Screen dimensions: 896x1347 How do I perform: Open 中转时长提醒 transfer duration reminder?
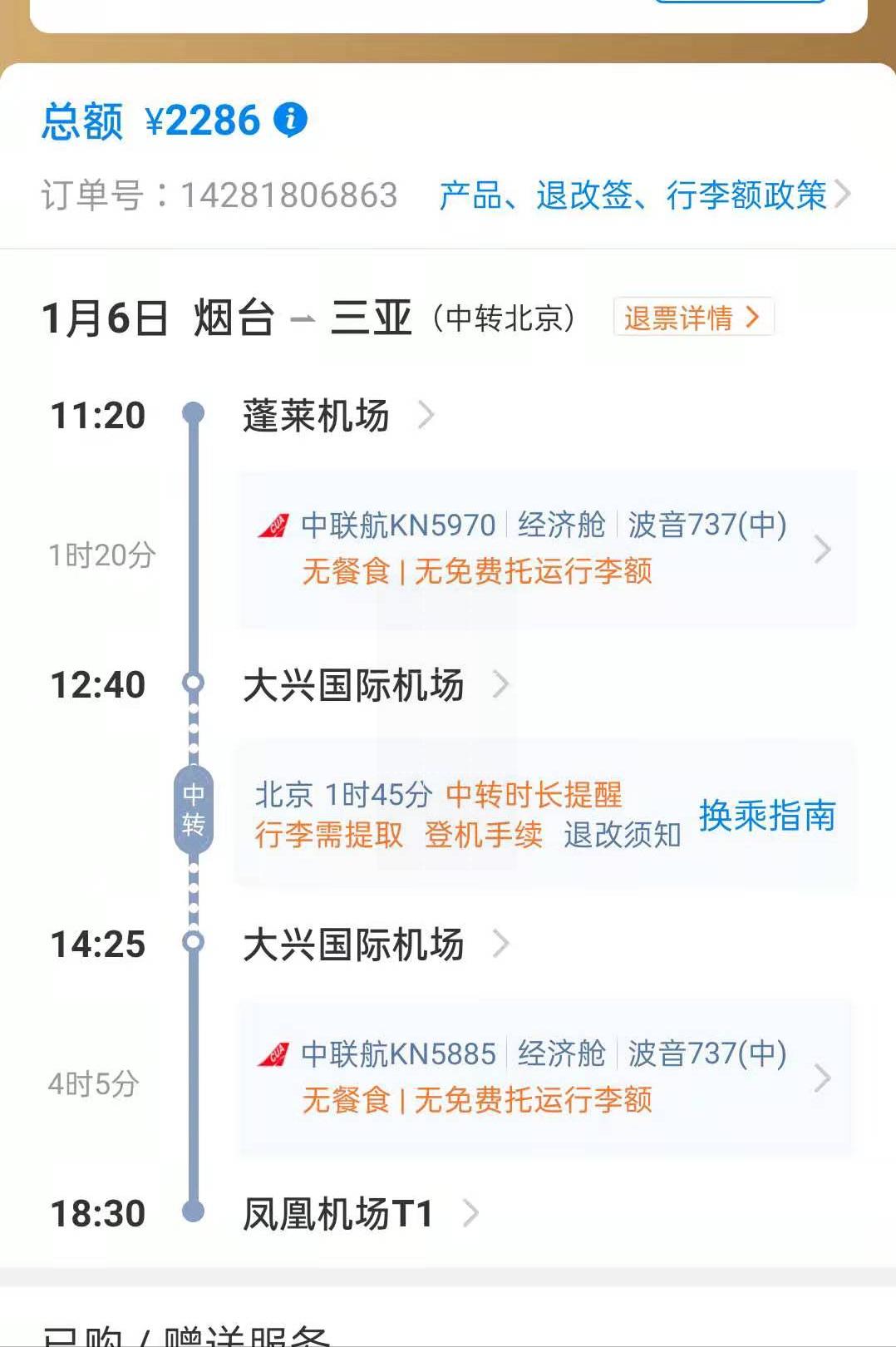pyautogui.click(x=536, y=795)
